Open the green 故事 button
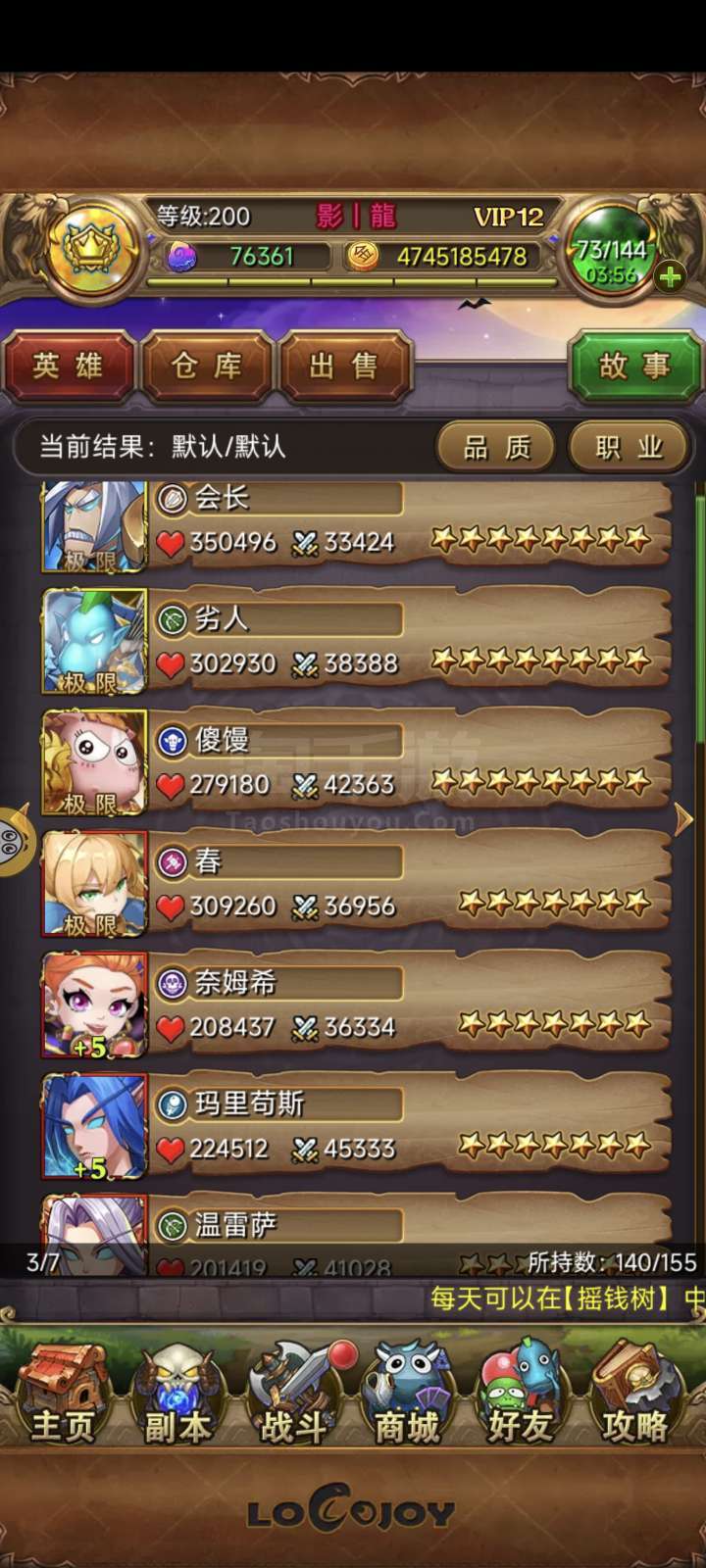The width and height of the screenshot is (706, 1568). [634, 367]
